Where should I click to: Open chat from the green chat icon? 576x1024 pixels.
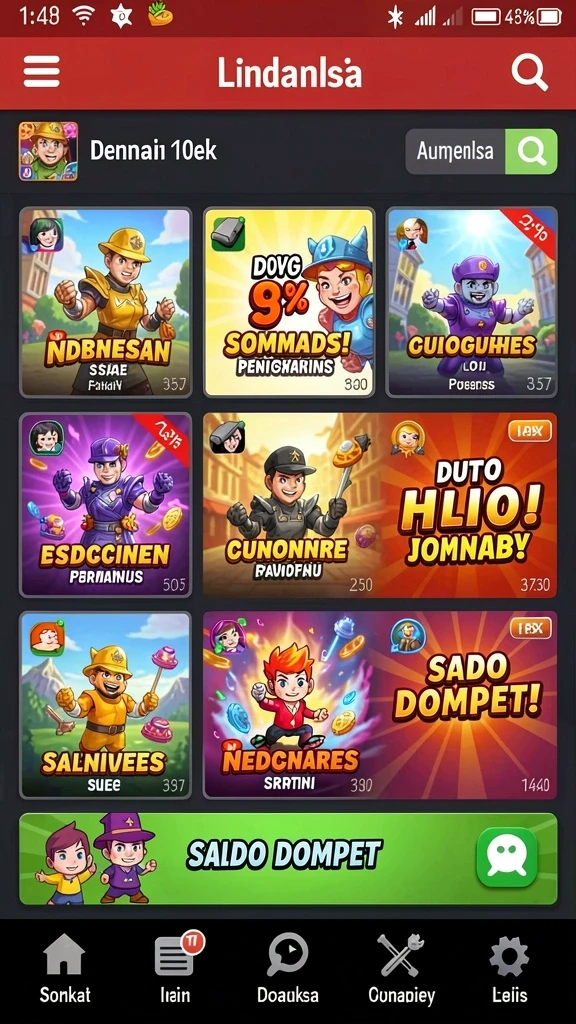507,857
